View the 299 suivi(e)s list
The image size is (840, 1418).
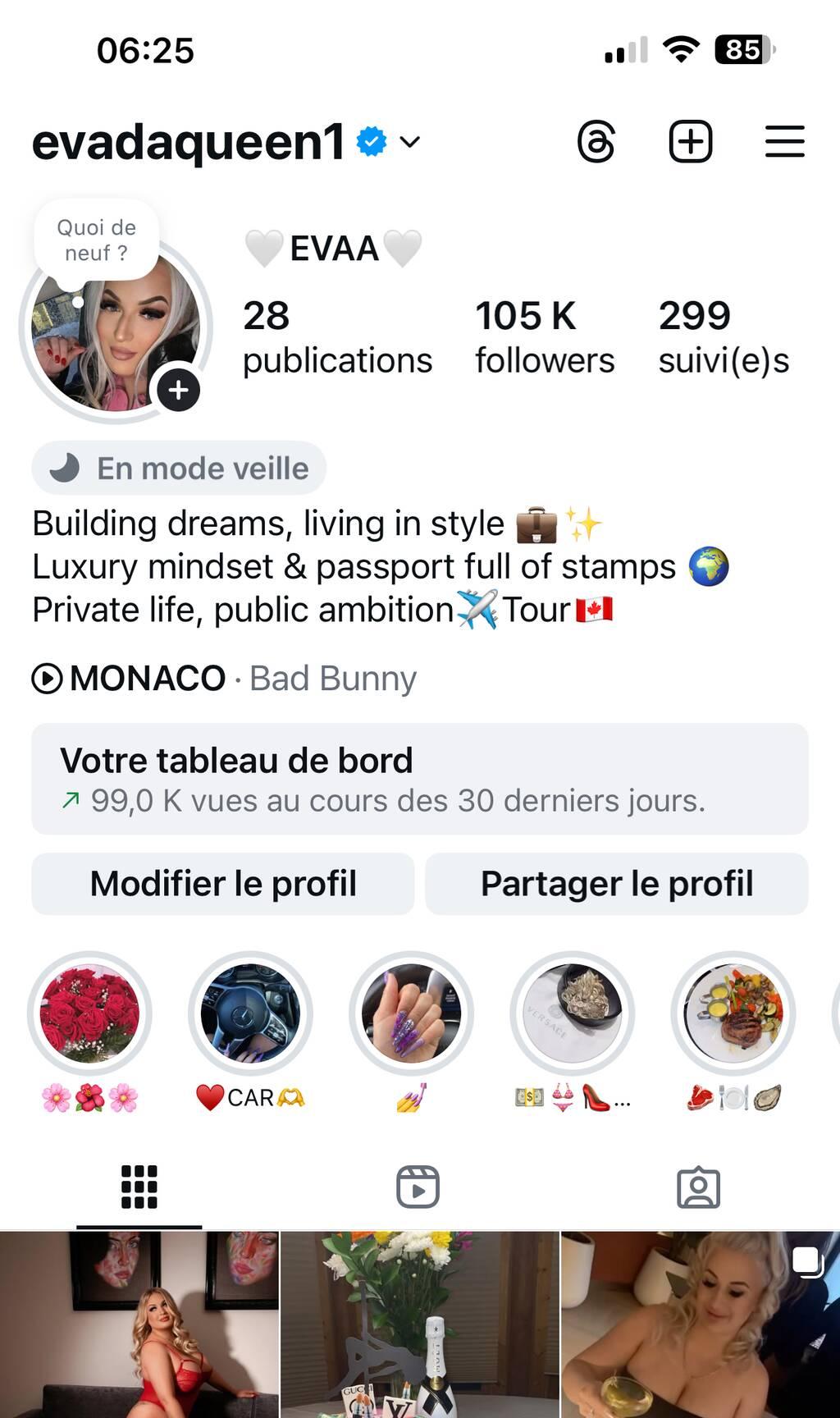coord(723,337)
